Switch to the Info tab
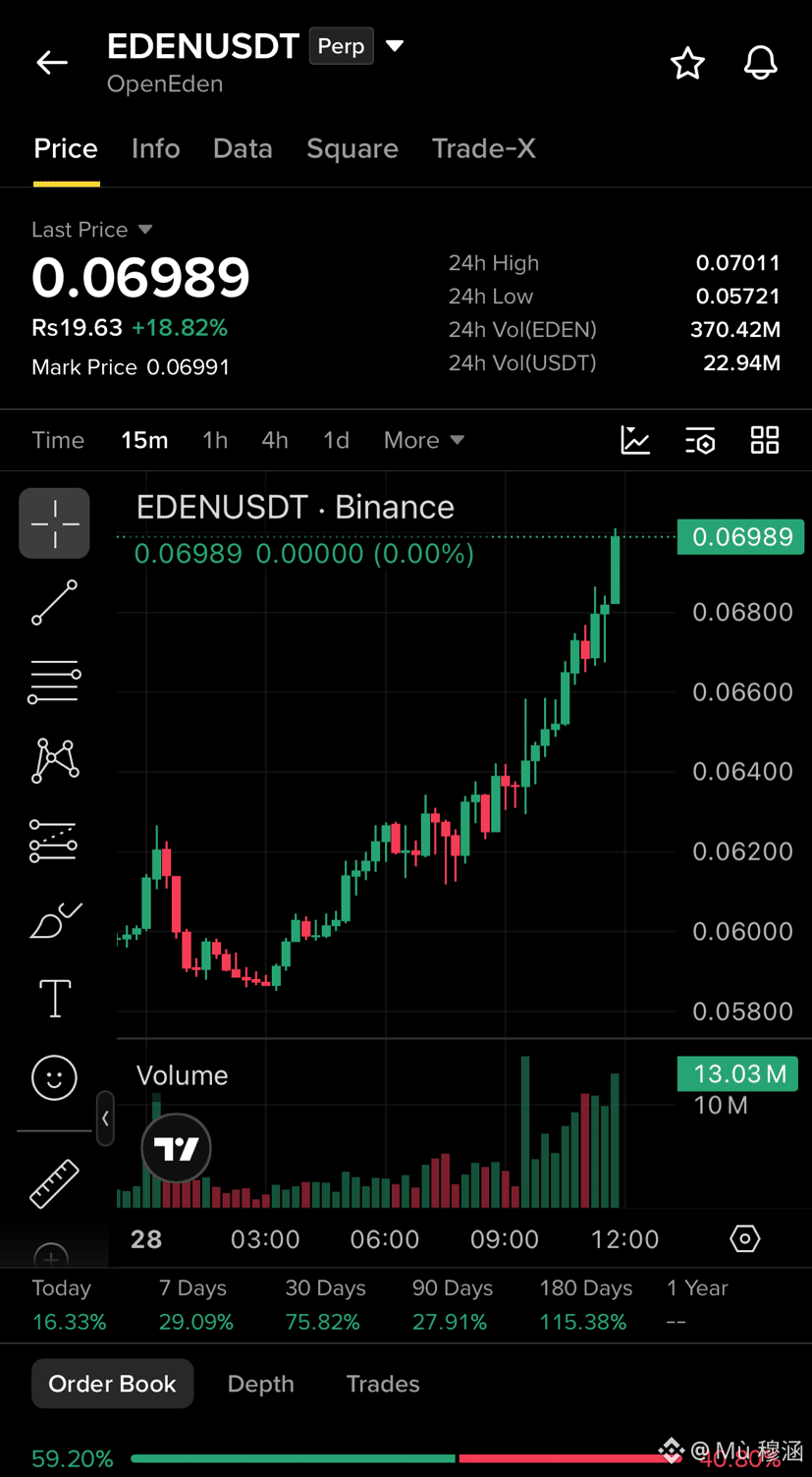Screen dimensions: 812x1477 point(156,148)
